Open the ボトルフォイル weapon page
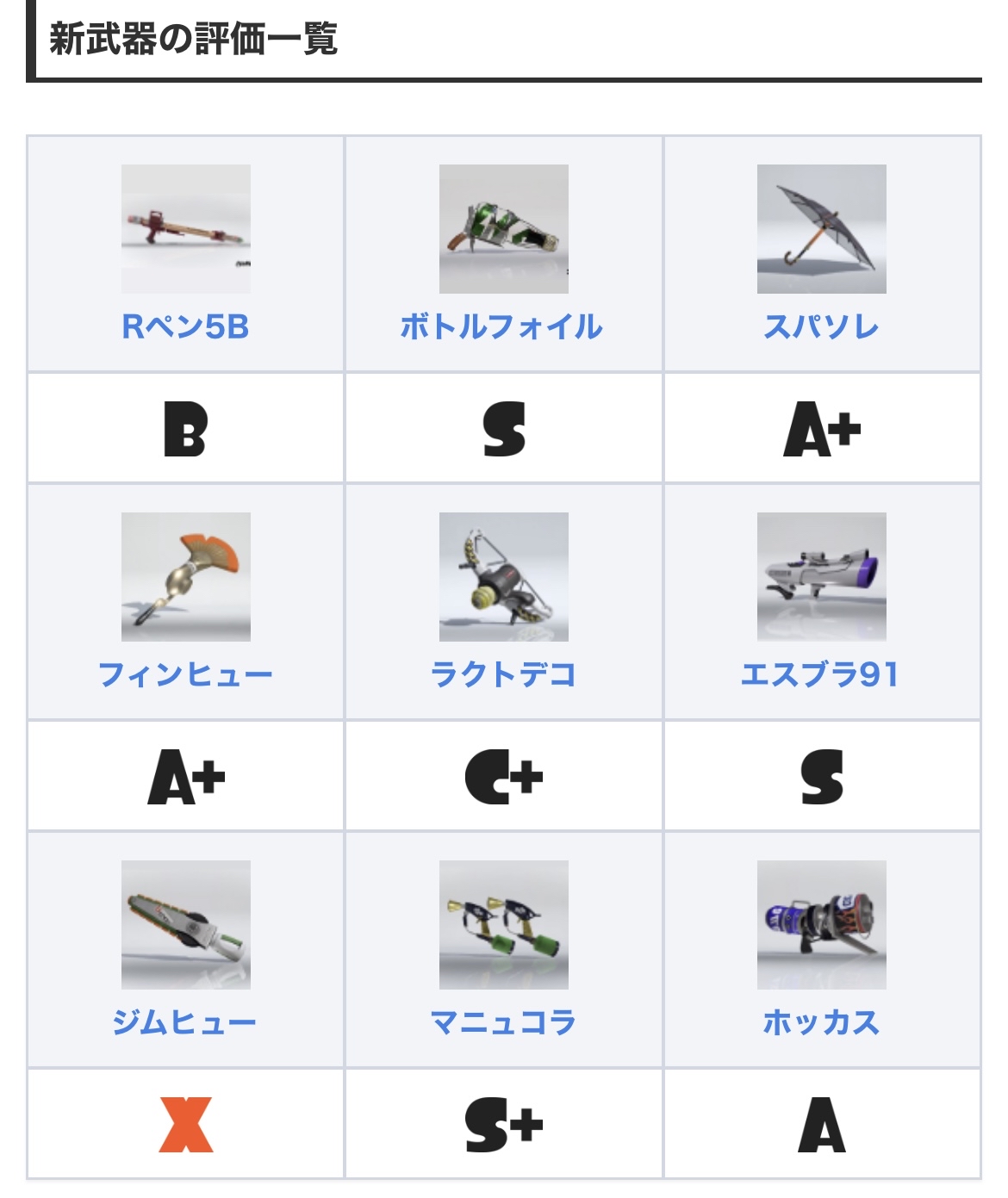1008x1198 pixels. 503,327
